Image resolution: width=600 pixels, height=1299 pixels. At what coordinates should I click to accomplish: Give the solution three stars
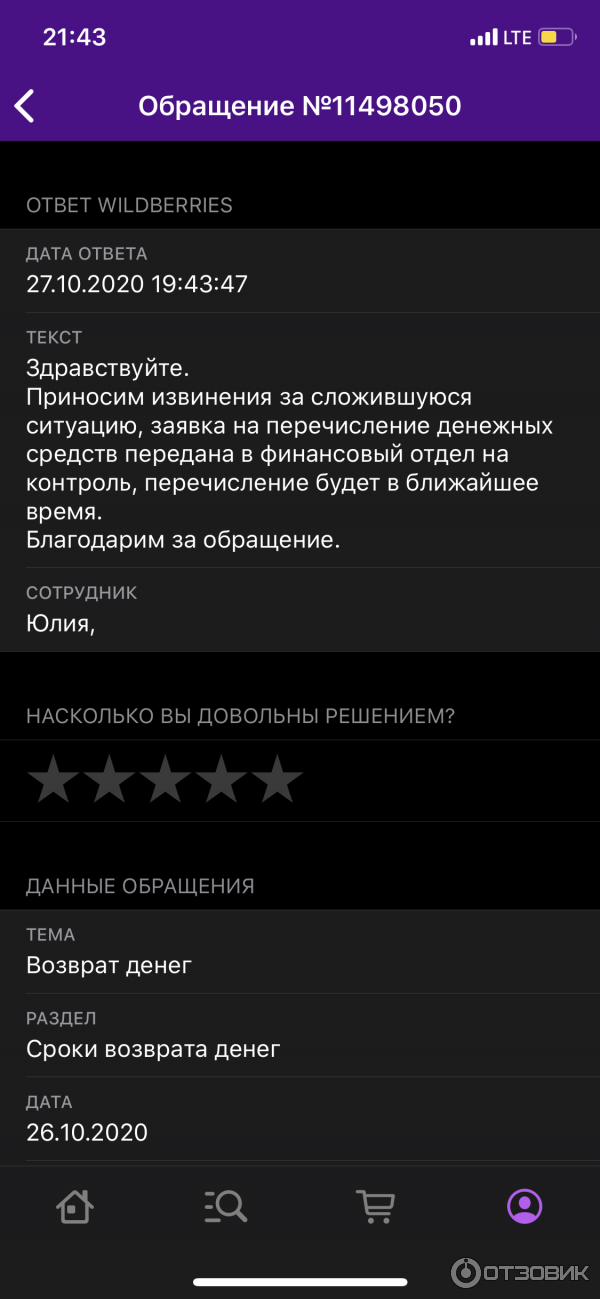tap(165, 780)
